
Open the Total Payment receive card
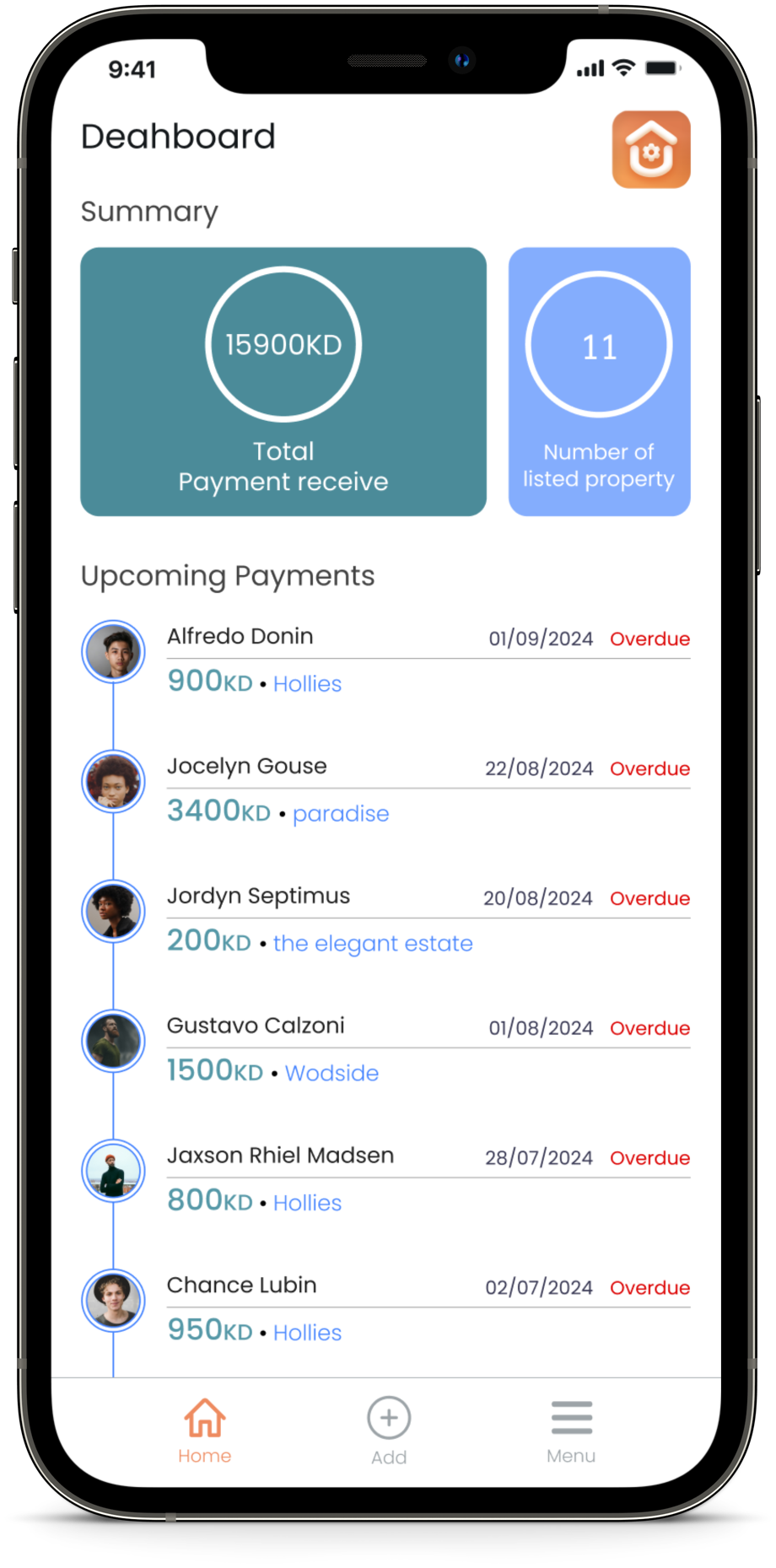(x=283, y=381)
